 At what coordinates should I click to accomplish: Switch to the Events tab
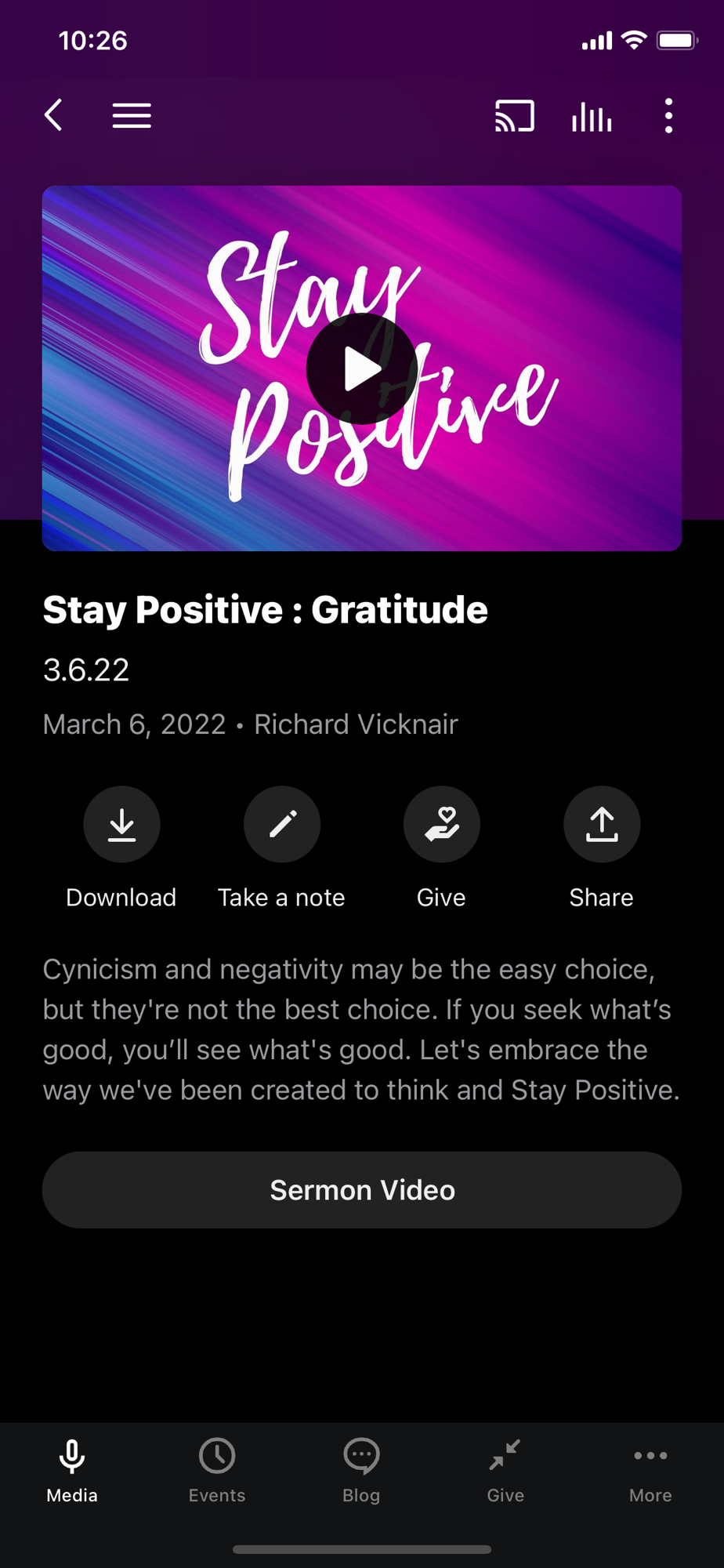[x=217, y=1471]
